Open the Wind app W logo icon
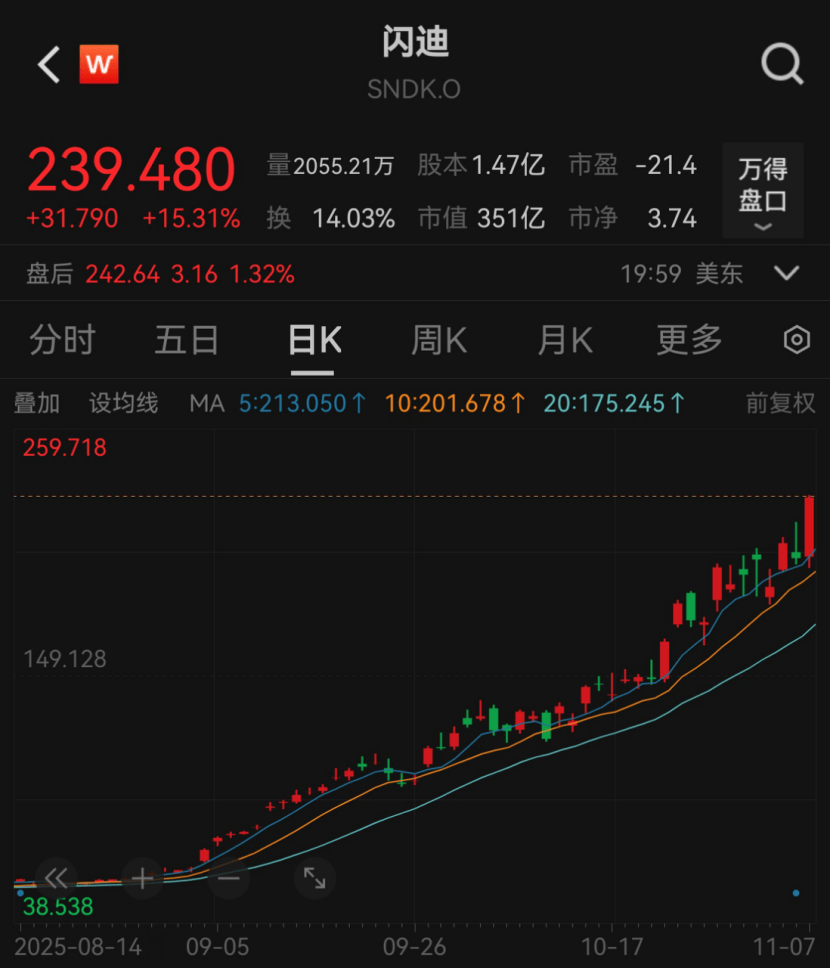Viewport: 831px width, 969px height. (x=99, y=64)
